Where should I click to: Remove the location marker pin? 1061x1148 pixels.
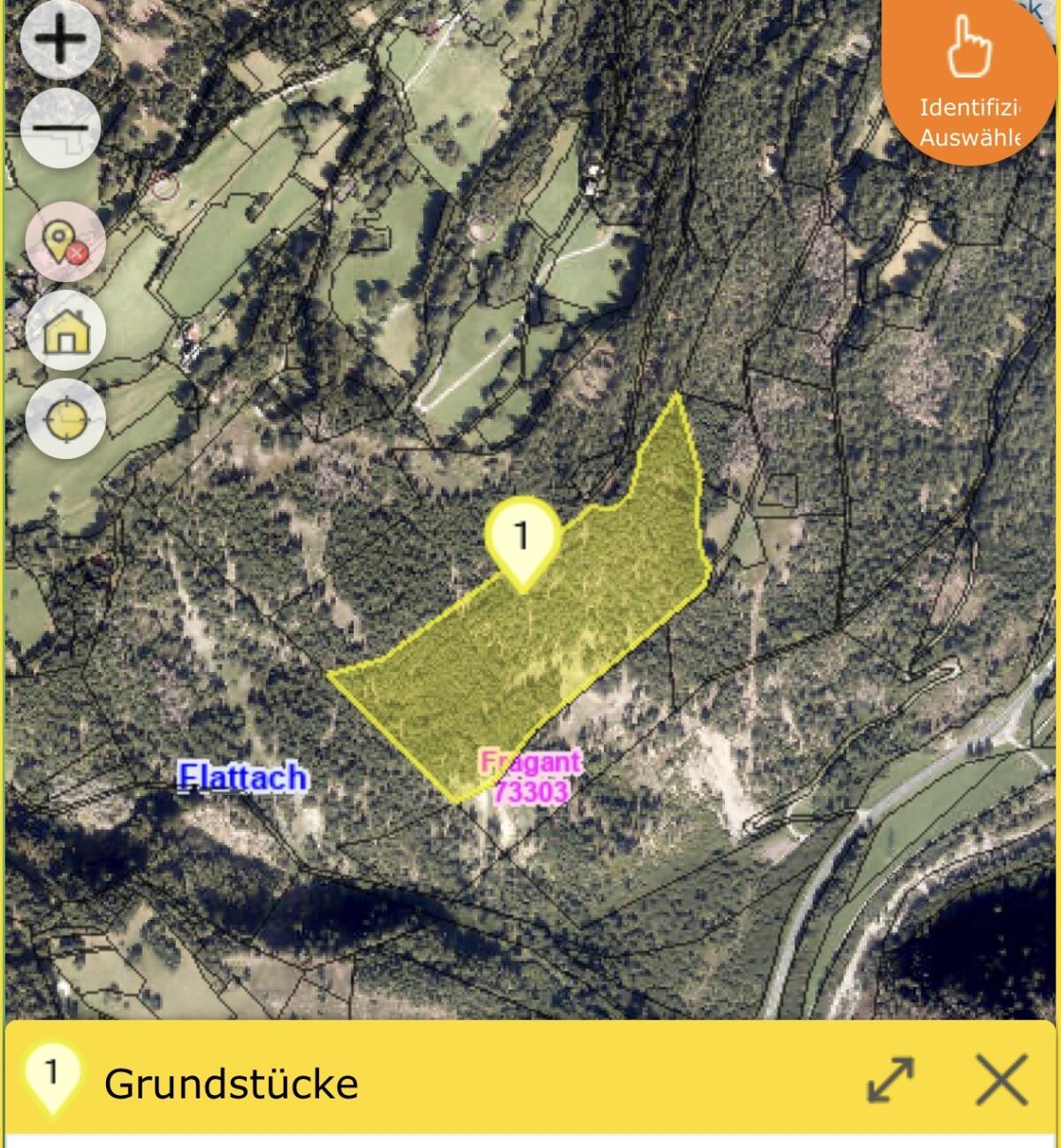(x=65, y=242)
